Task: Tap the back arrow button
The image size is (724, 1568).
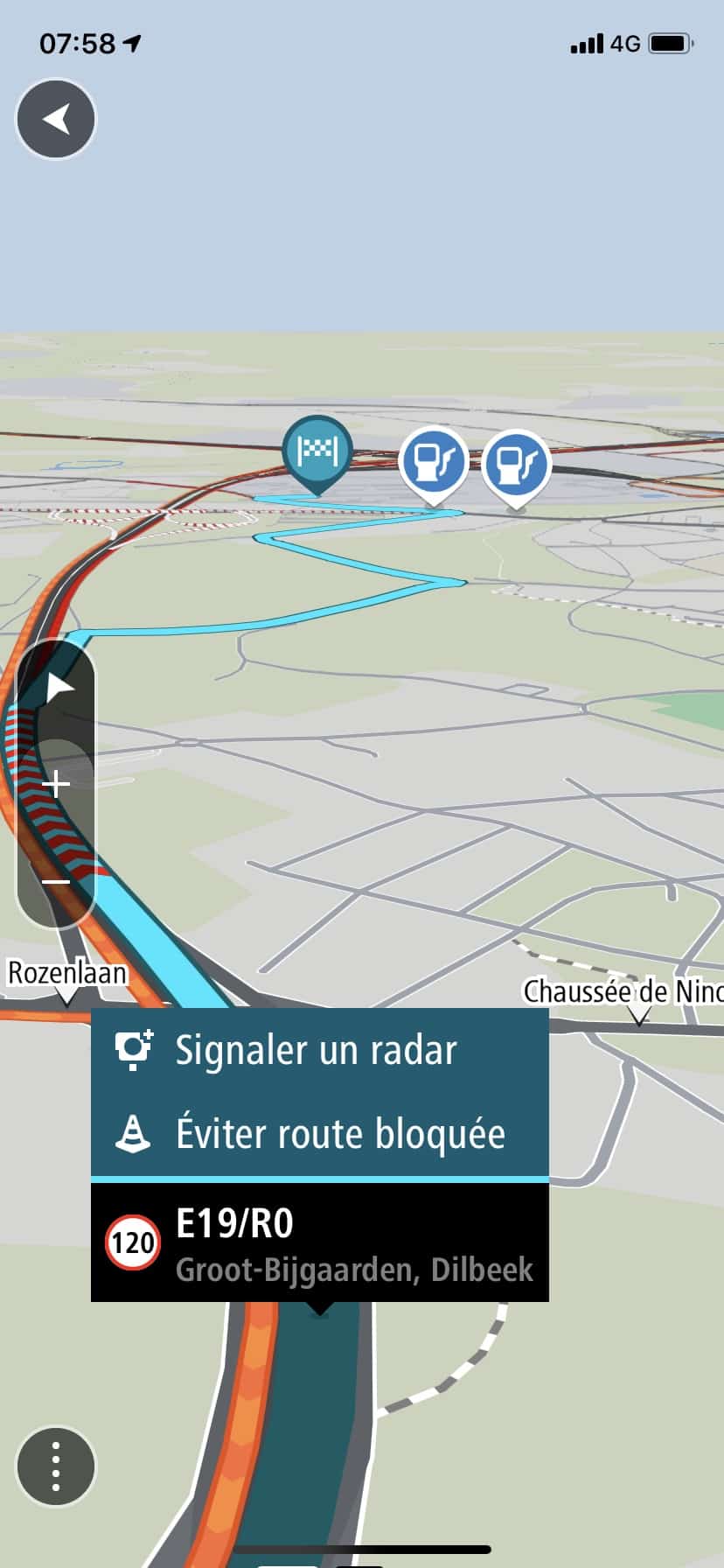Action: click(56, 119)
